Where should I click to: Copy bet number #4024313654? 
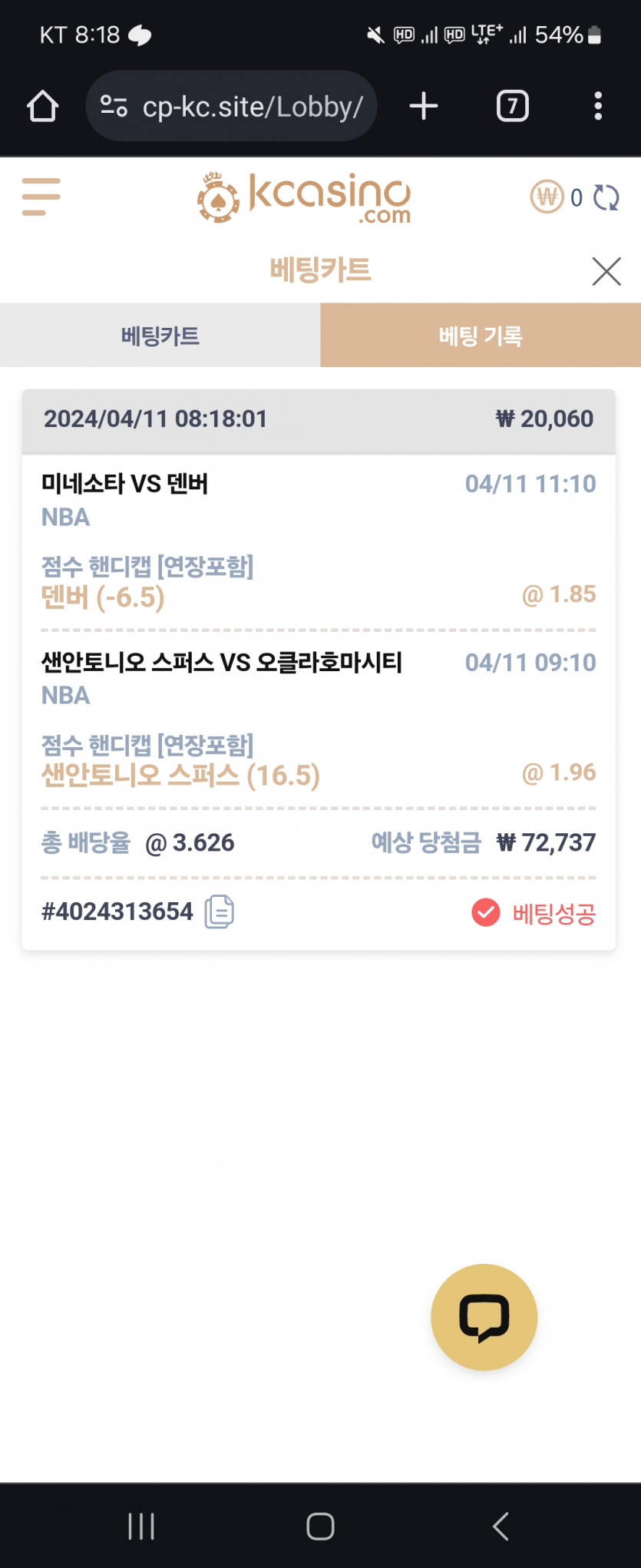[x=219, y=911]
